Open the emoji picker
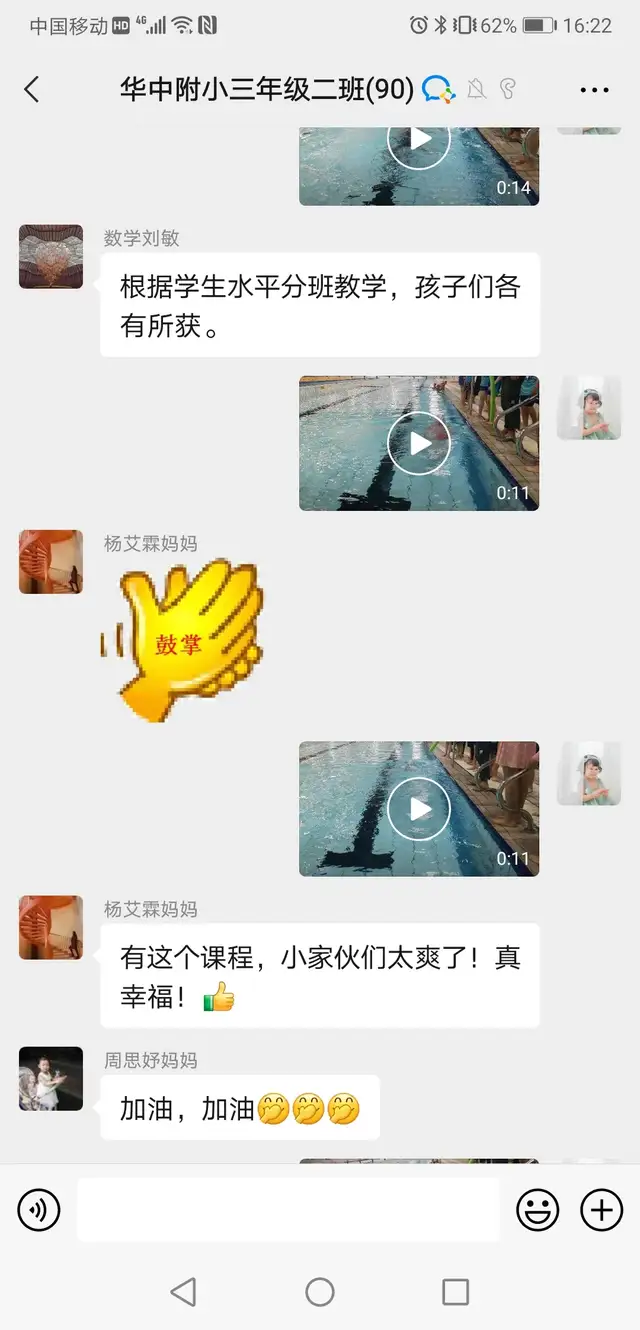Screen dimensions: 640x1330 coord(537,1211)
